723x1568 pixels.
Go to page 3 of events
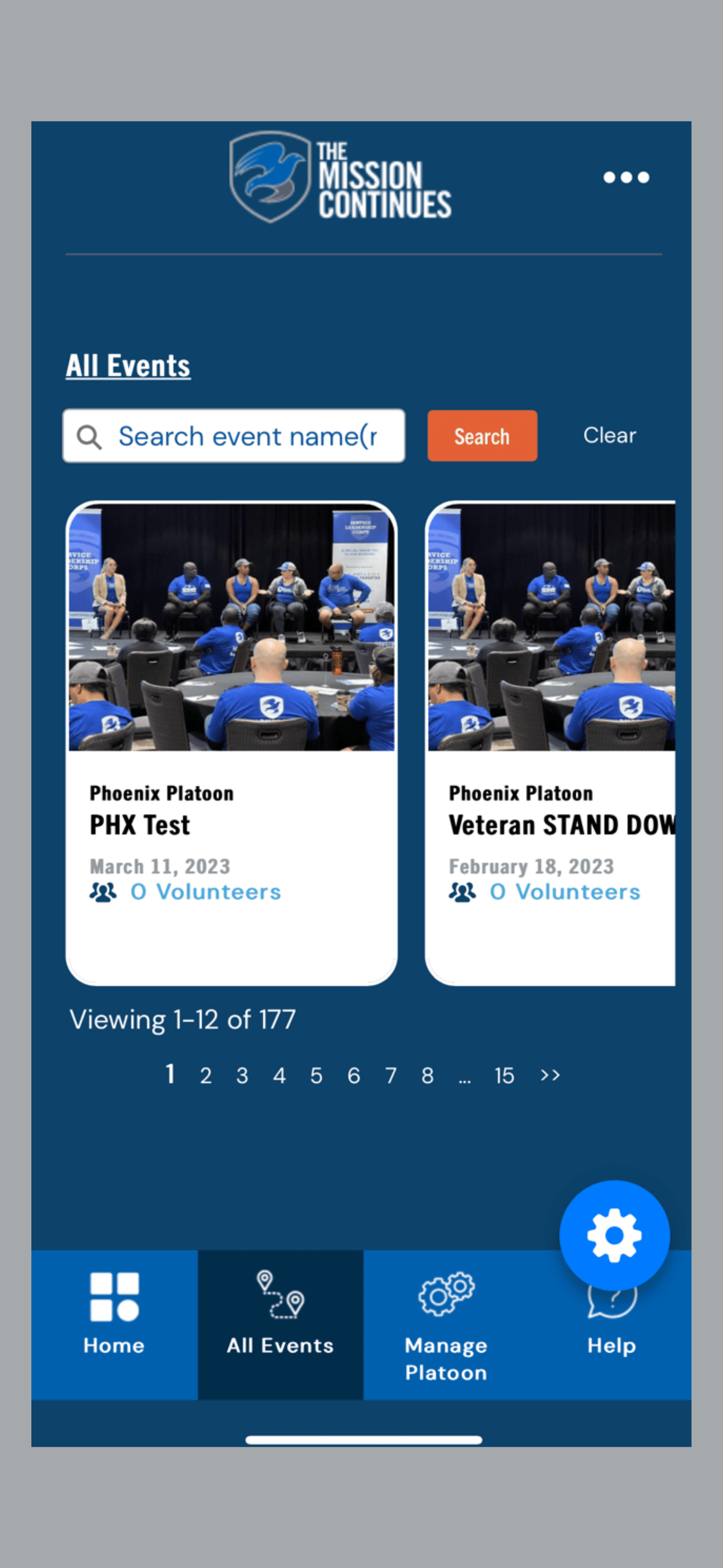click(x=242, y=1076)
